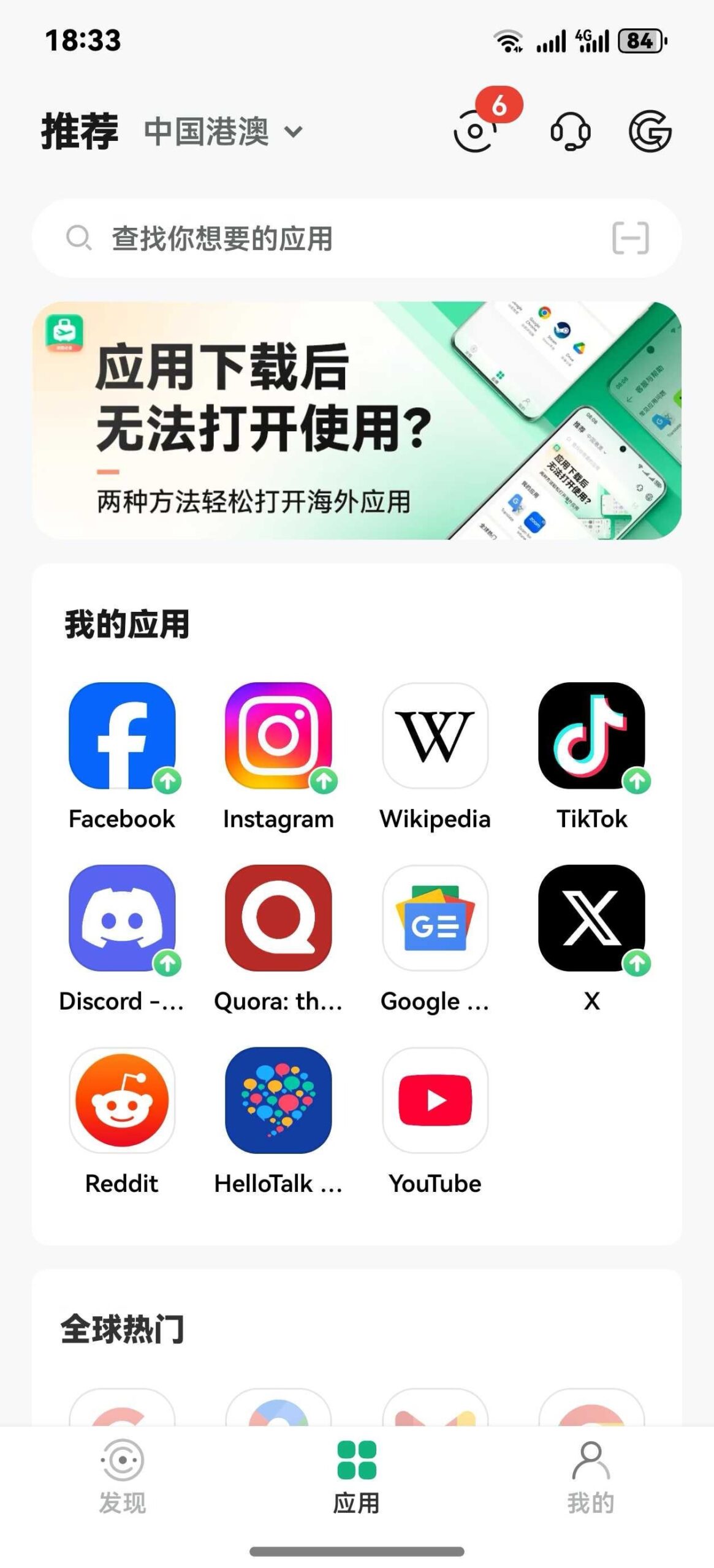Open Discord app
Viewport: 714px width, 1568px height.
click(122, 918)
